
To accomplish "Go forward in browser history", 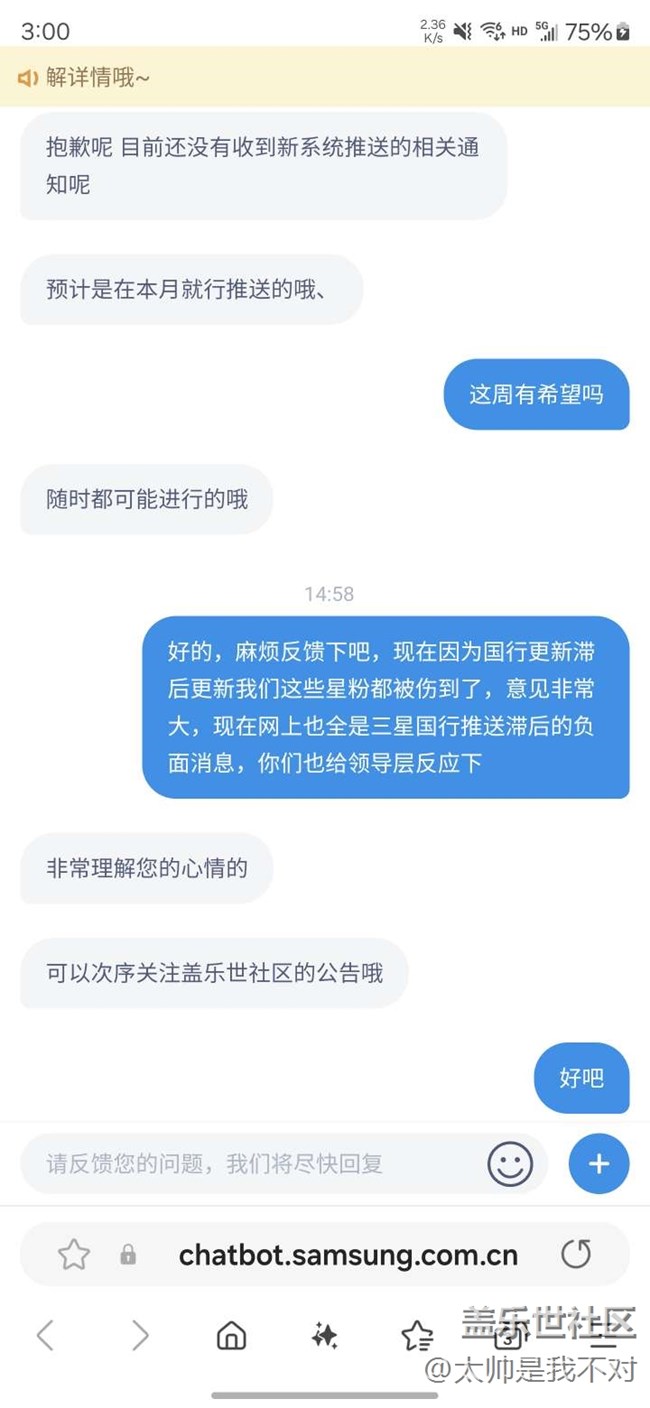I will click(x=140, y=1335).
